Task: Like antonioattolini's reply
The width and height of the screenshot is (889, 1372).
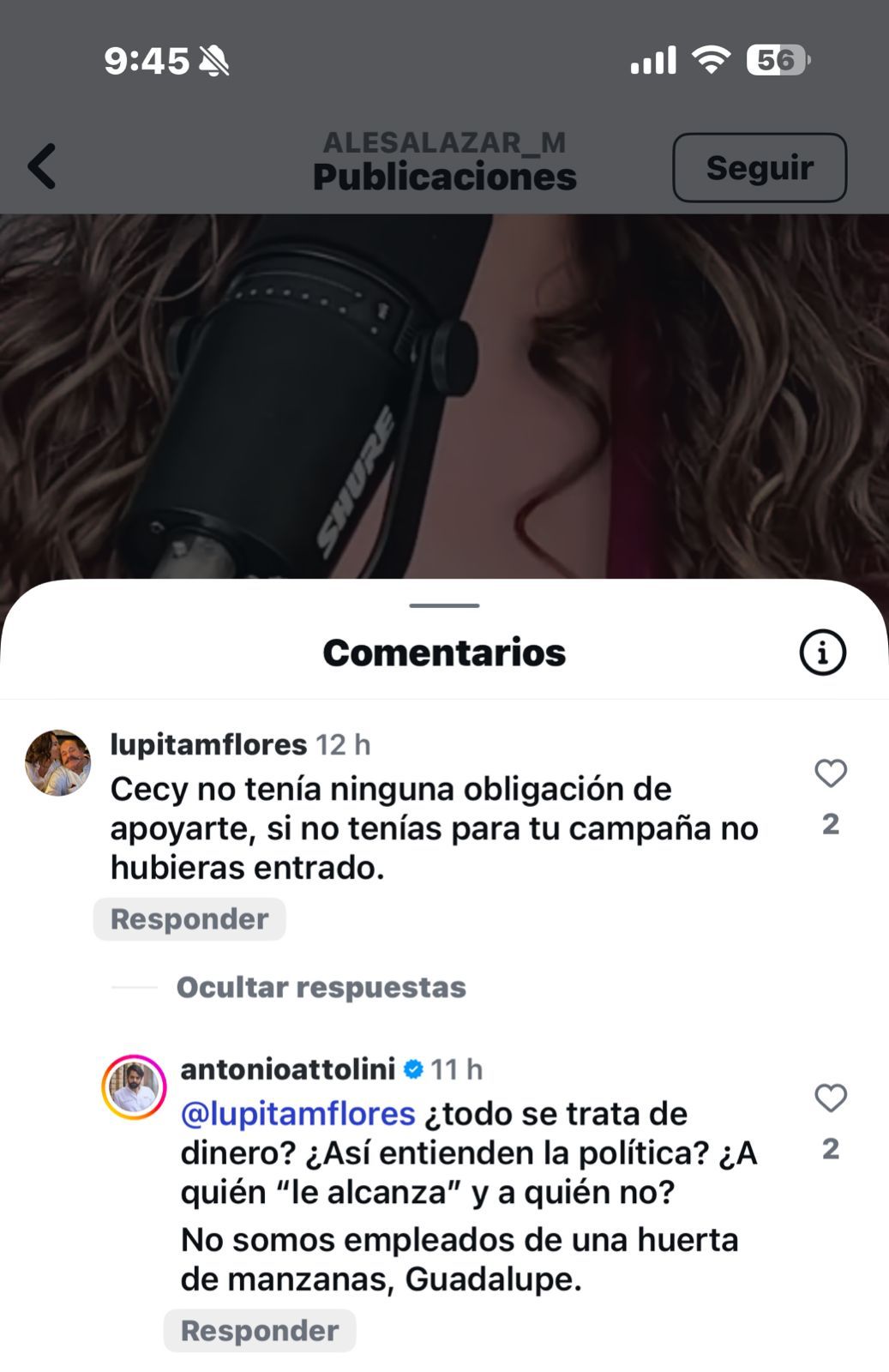Action: coord(830,1098)
